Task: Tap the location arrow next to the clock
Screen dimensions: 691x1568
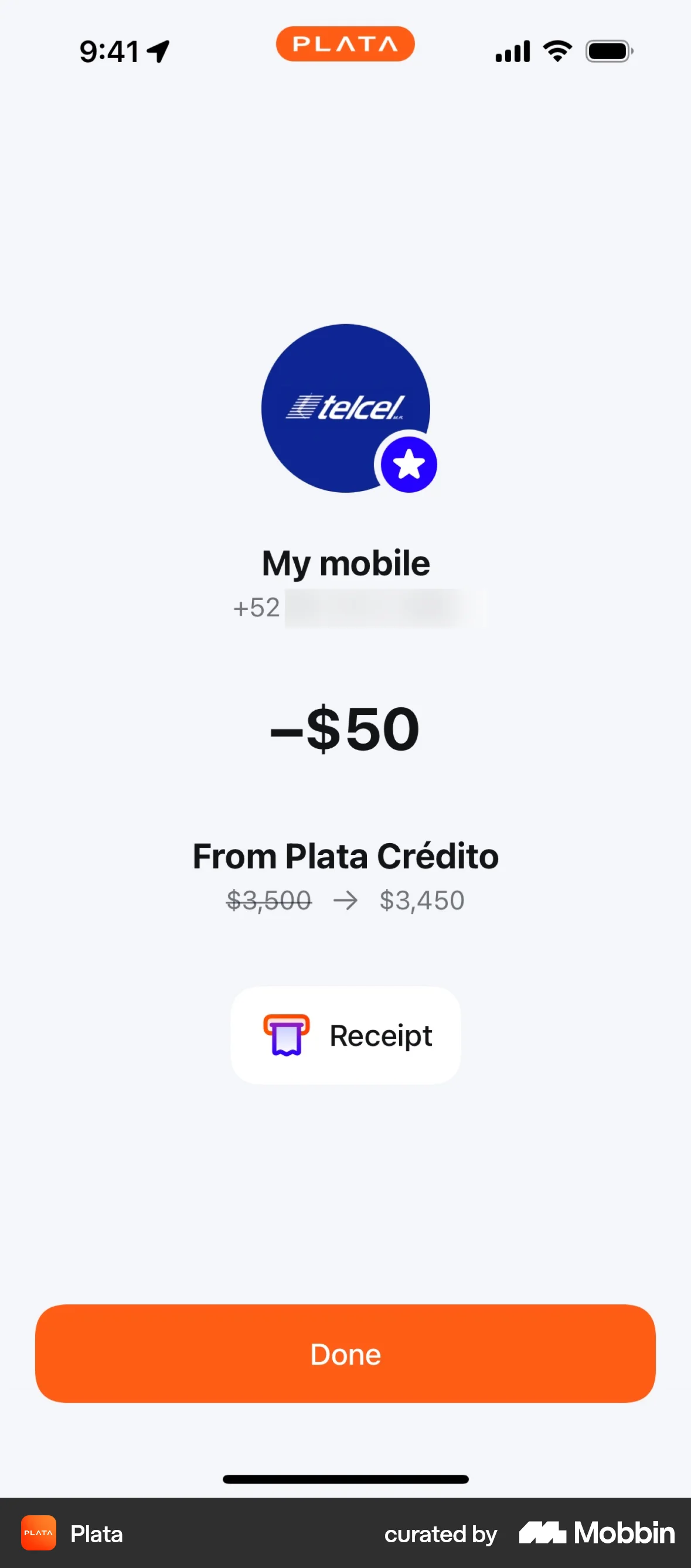Action: pyautogui.click(x=159, y=52)
